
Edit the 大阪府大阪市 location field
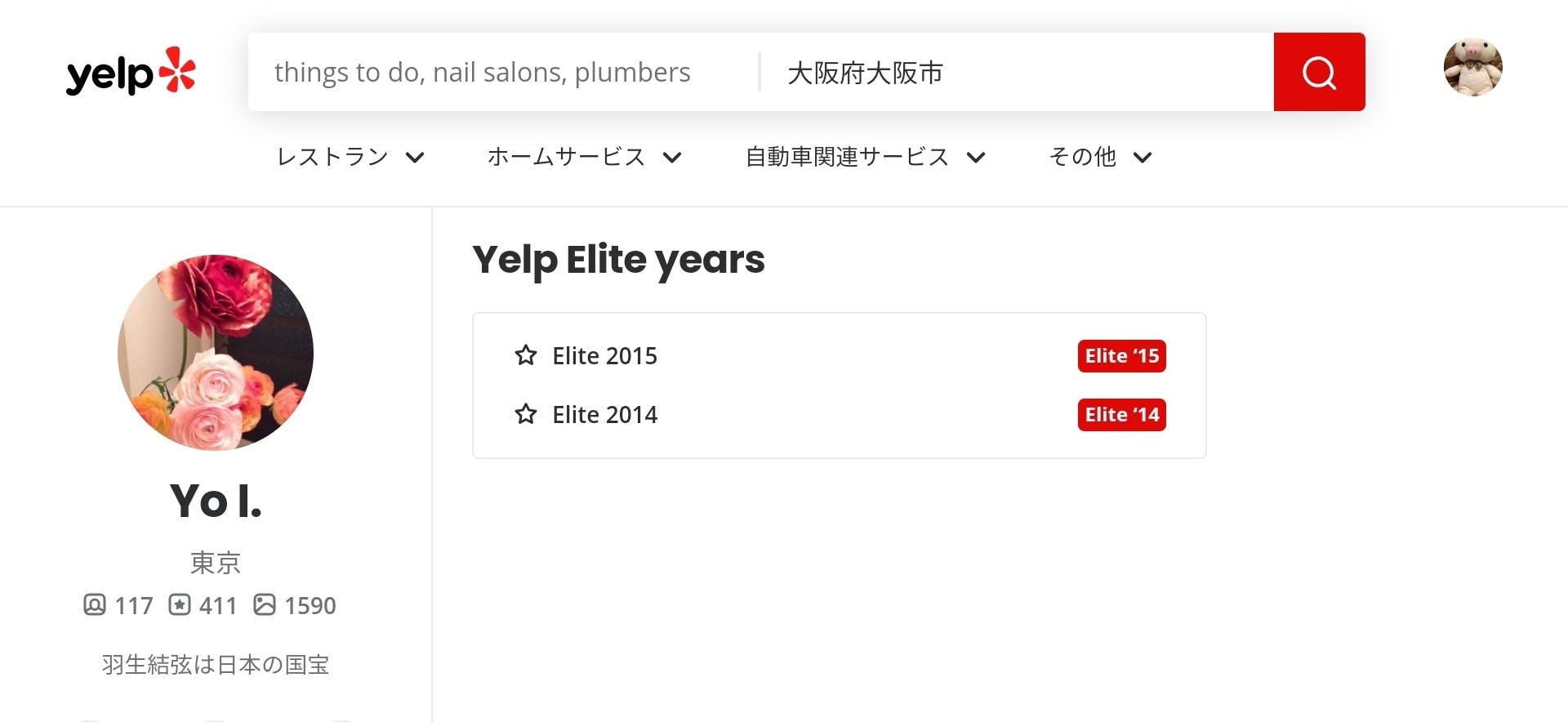pos(1017,72)
